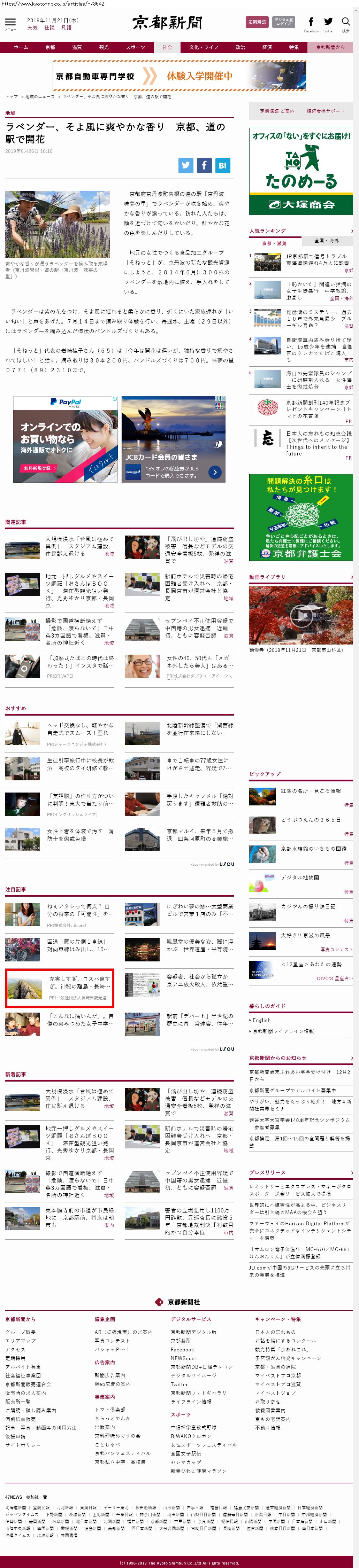Viewport: 359px width, 1568px height.
Task: Open 紅葉の名所・見ごろ情報 in pickup
Action: click(310, 791)
